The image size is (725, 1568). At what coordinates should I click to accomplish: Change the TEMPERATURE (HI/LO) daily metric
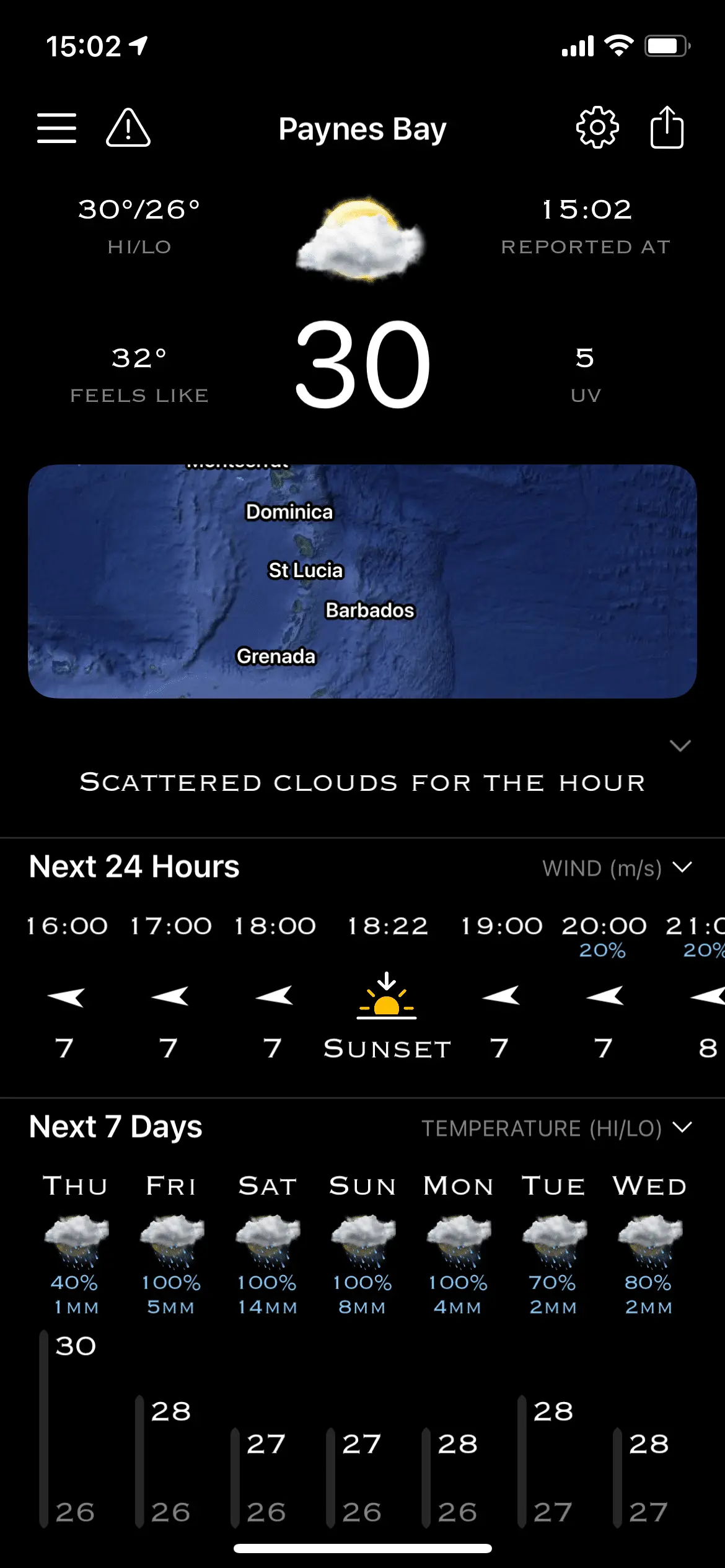pos(556,1128)
